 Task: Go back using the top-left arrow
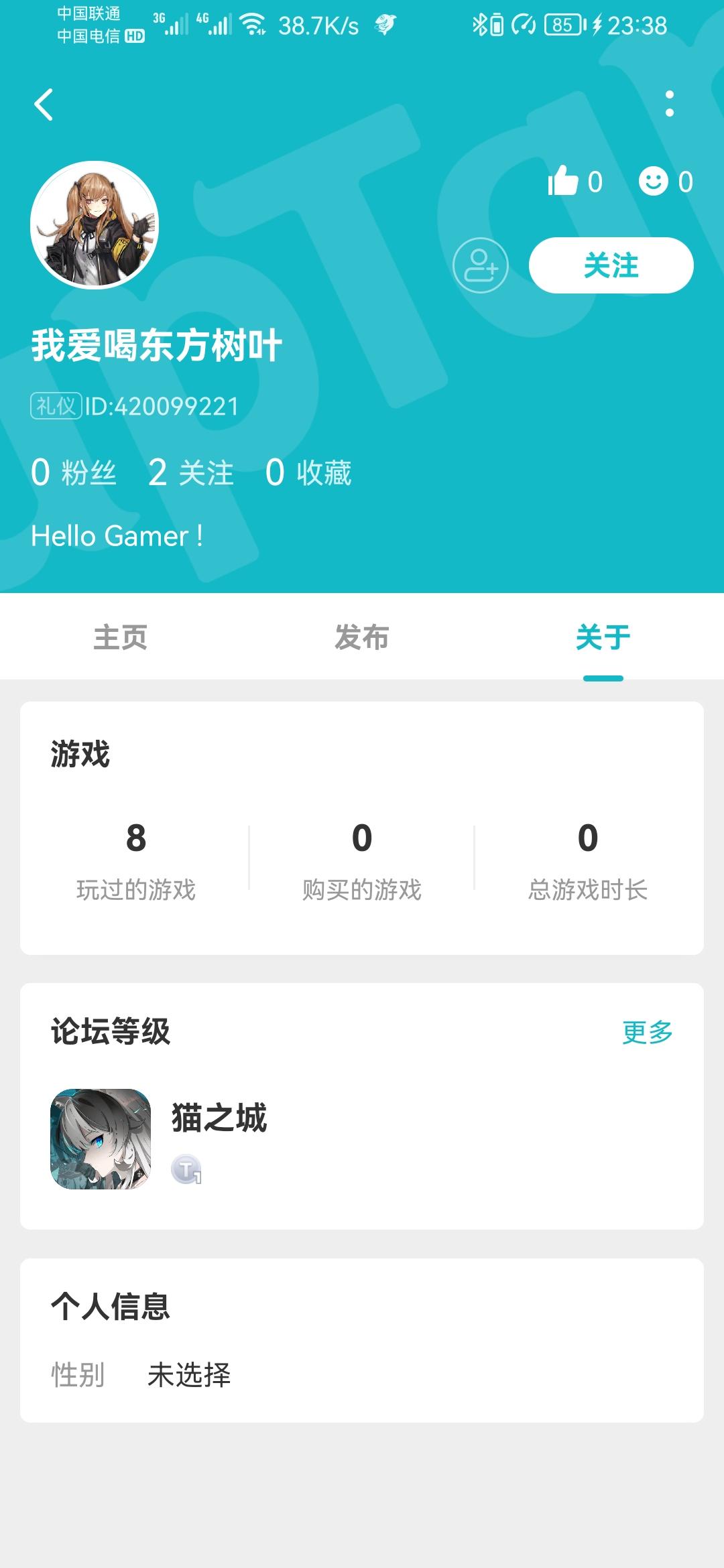click(x=44, y=105)
